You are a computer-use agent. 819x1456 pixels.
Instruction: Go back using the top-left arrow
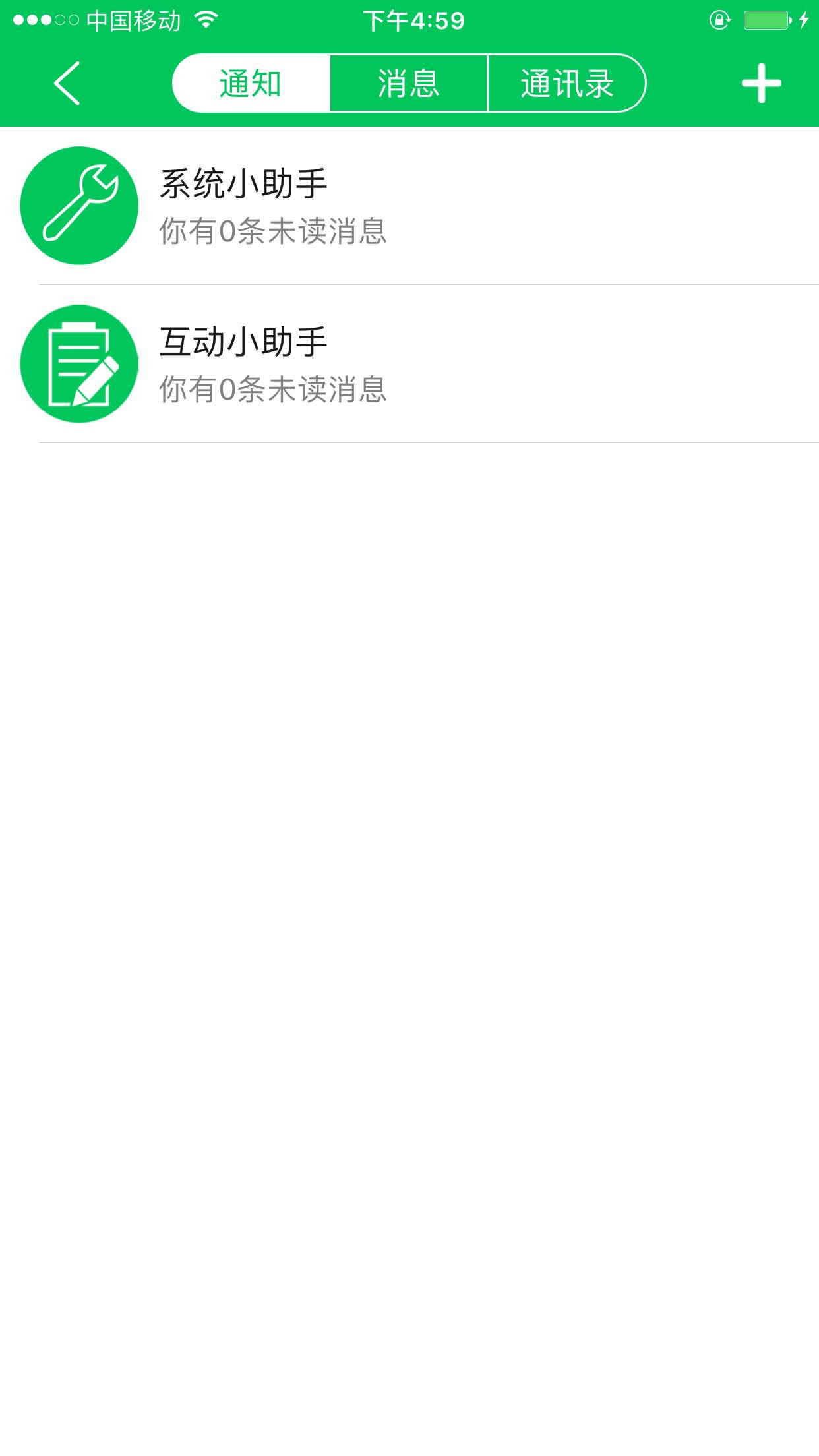67,83
